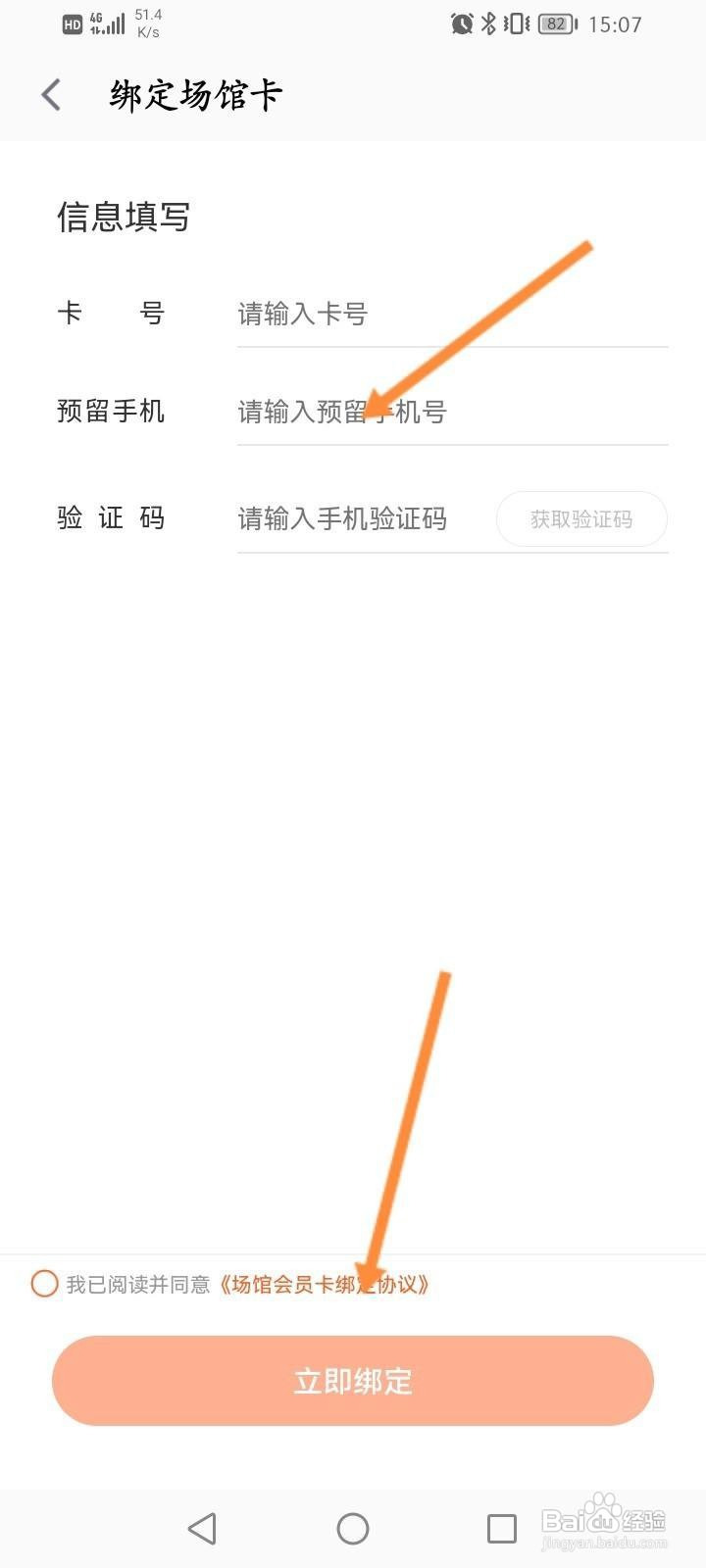The width and height of the screenshot is (706, 1568).
Task: Tap the recent apps square button
Action: (x=502, y=1528)
